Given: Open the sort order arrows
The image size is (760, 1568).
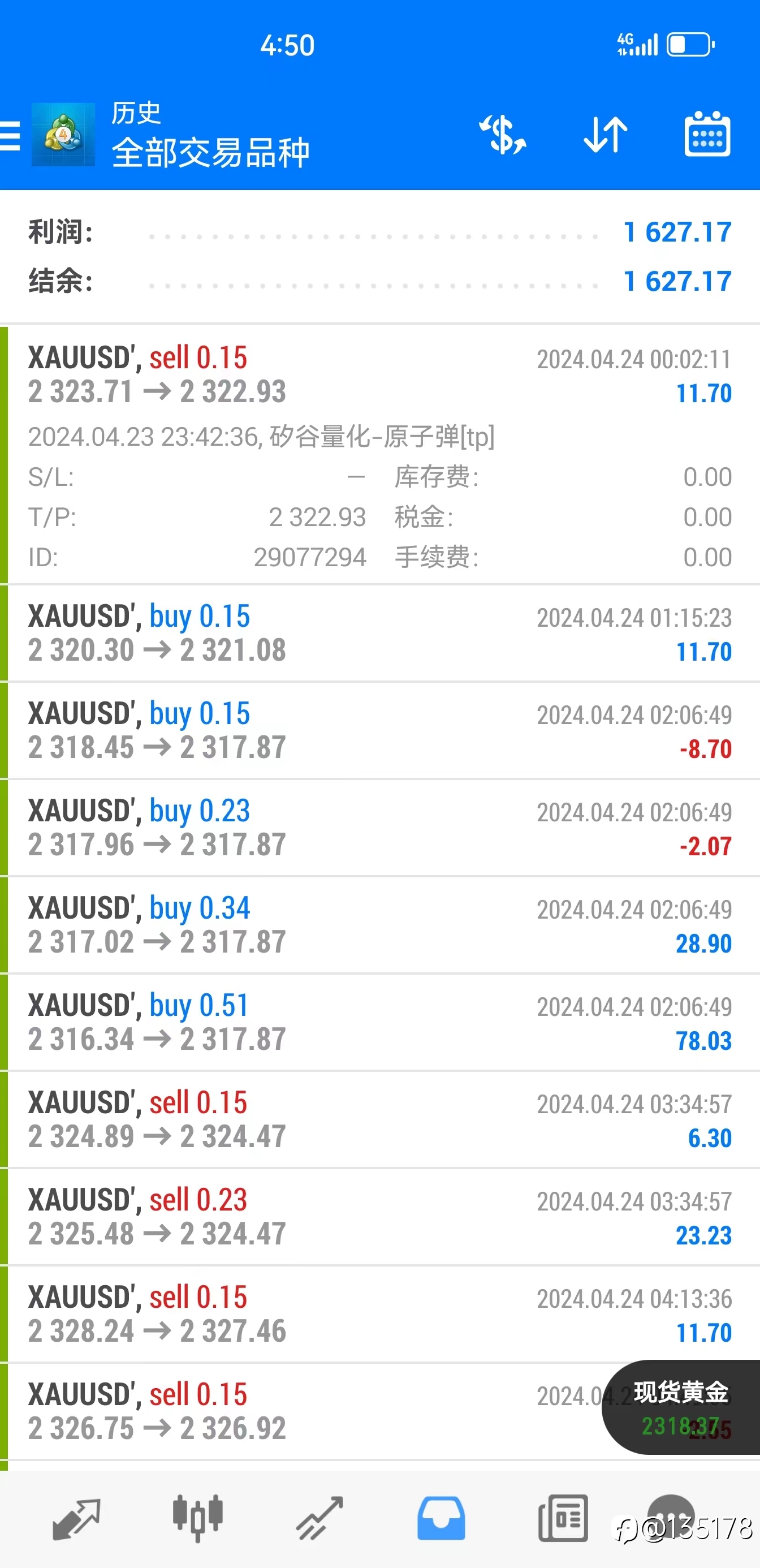Looking at the screenshot, I should click(x=606, y=135).
